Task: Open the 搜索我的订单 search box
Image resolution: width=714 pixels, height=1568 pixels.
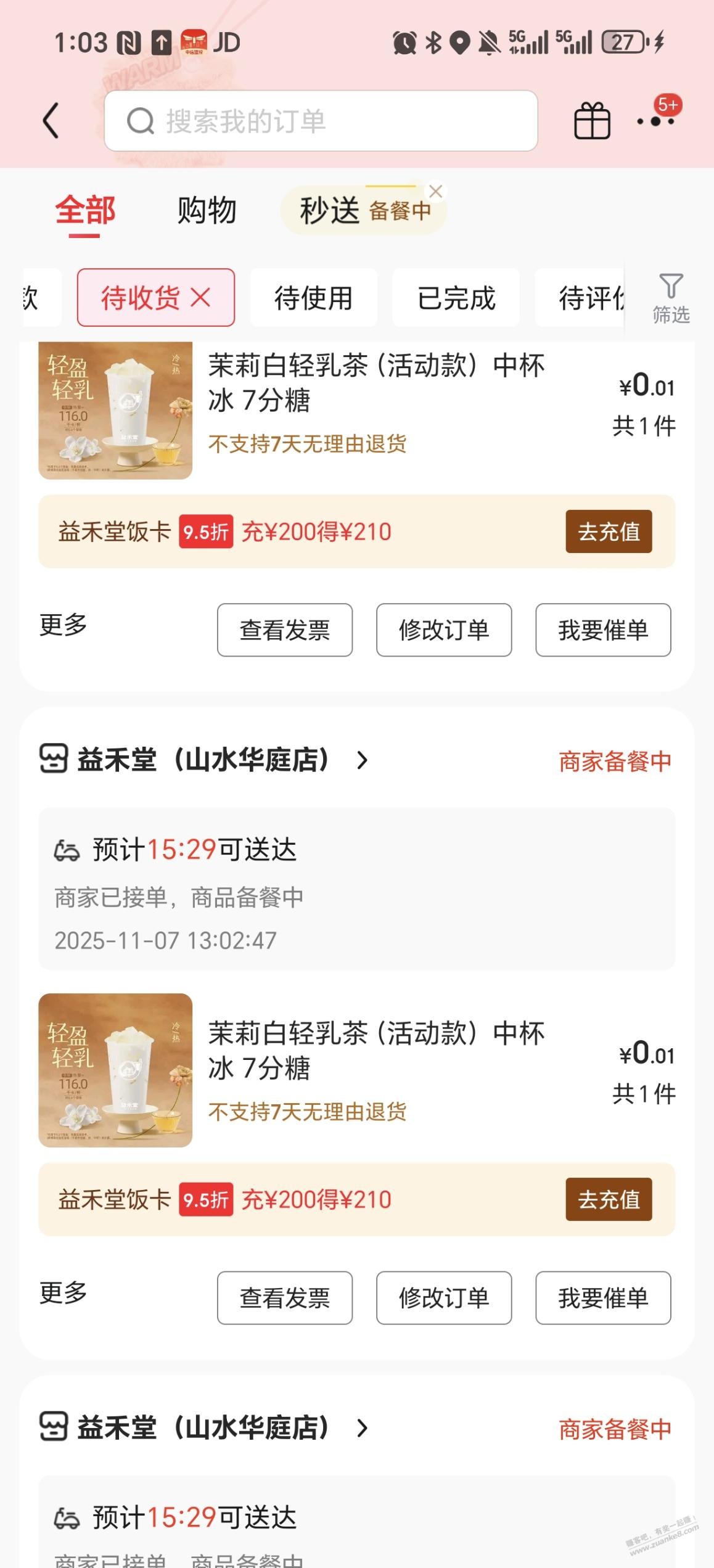Action: point(321,121)
